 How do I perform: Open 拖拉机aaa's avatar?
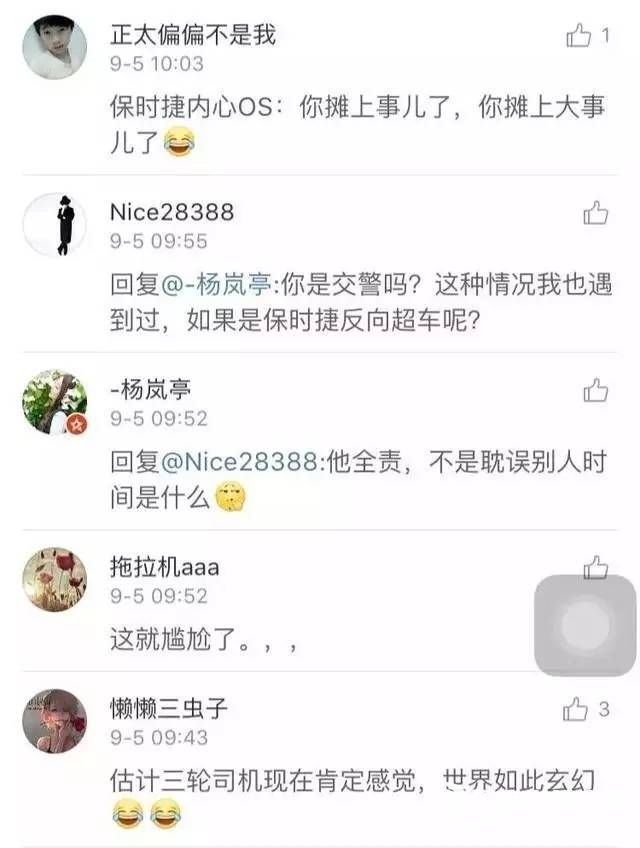(x=54, y=579)
